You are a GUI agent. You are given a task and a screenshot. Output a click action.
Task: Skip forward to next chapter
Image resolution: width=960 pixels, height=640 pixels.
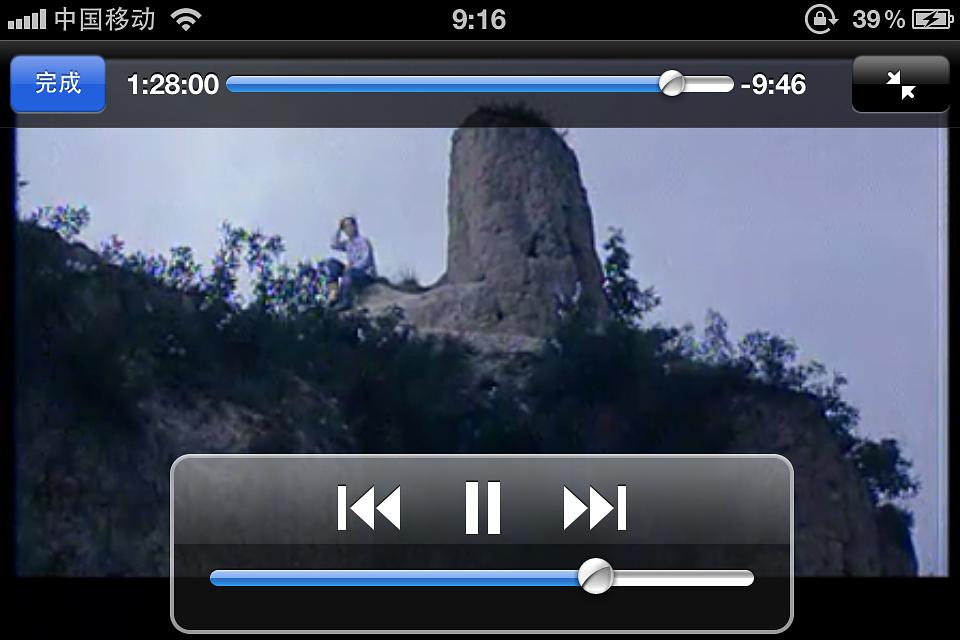(595, 507)
